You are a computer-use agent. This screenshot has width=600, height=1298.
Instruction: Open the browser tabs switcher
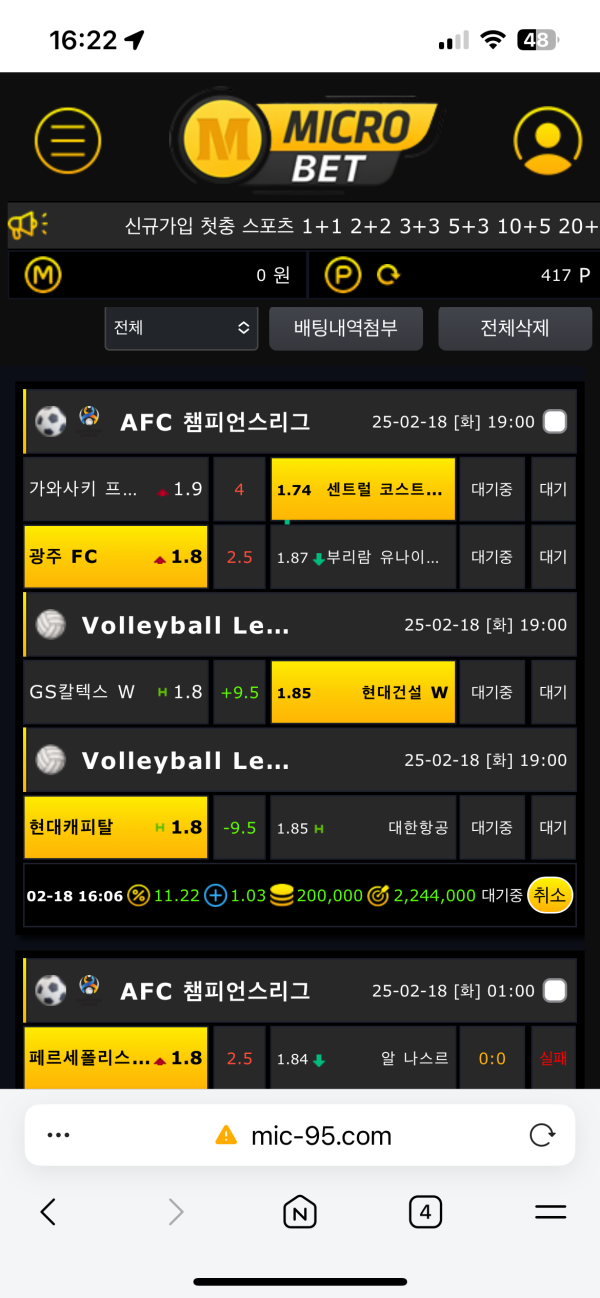pos(425,1212)
